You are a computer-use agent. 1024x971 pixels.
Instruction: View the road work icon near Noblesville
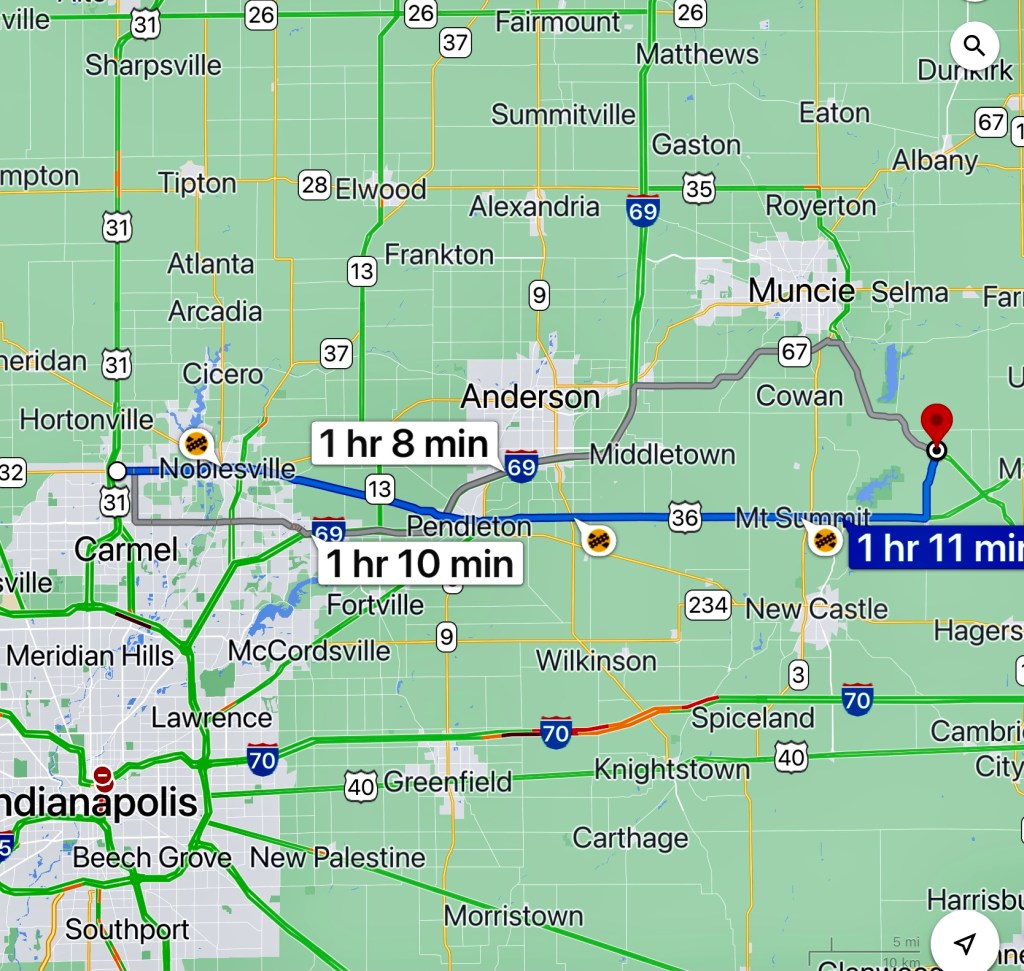pos(196,442)
